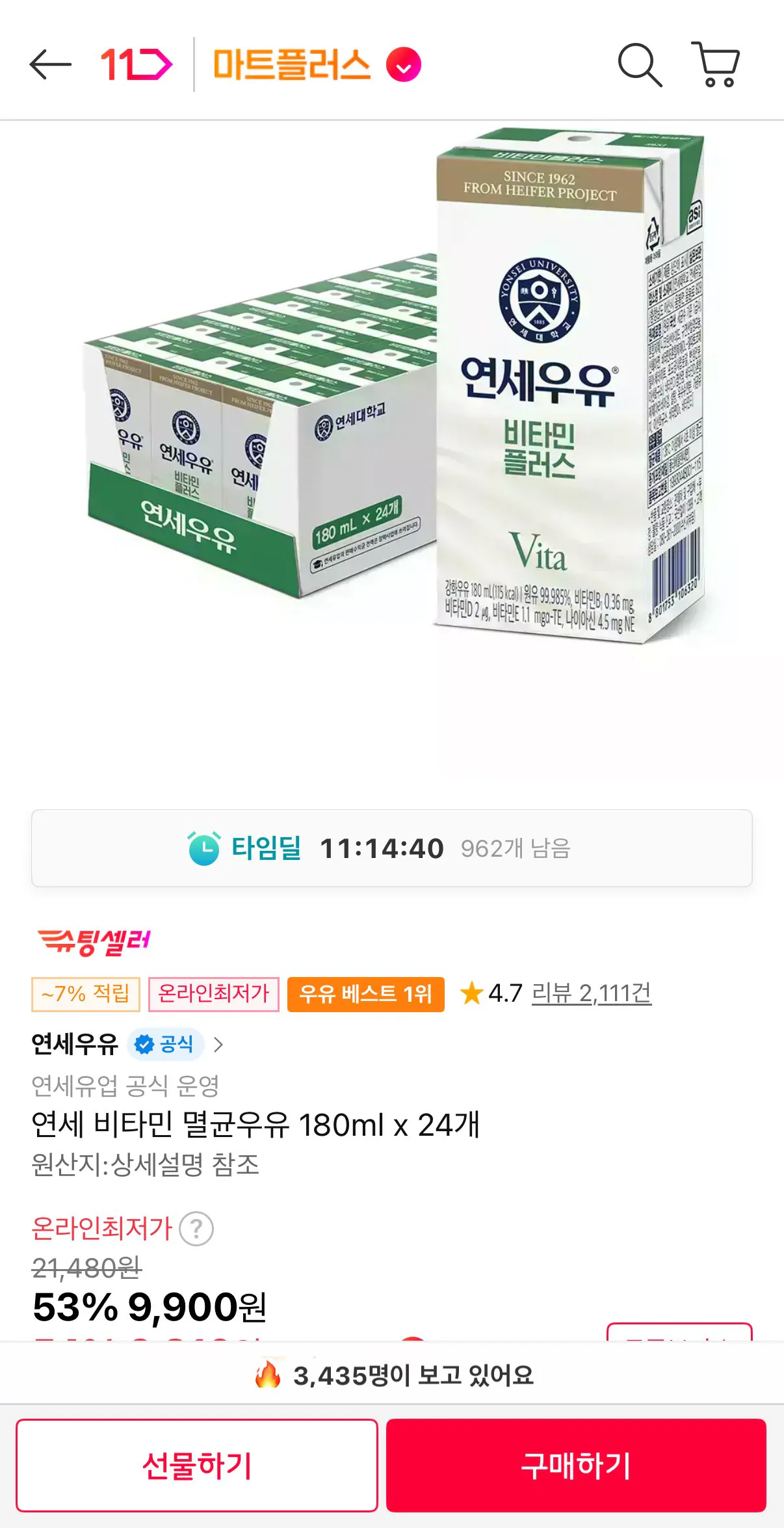Viewport: 784px width, 1528px height.
Task: Tap the 우유 베스트 1위 badge
Action: point(365,993)
